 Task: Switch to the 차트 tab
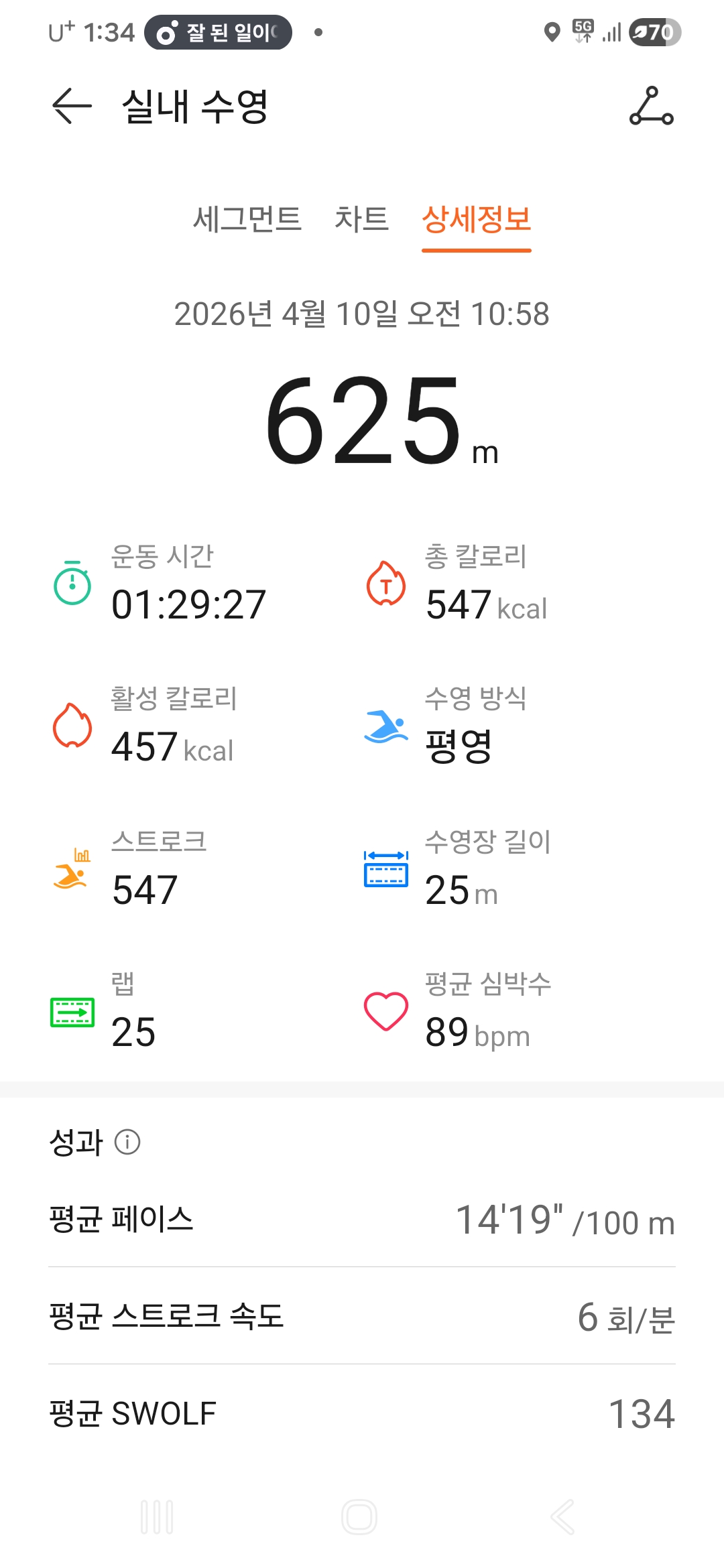coord(361,219)
